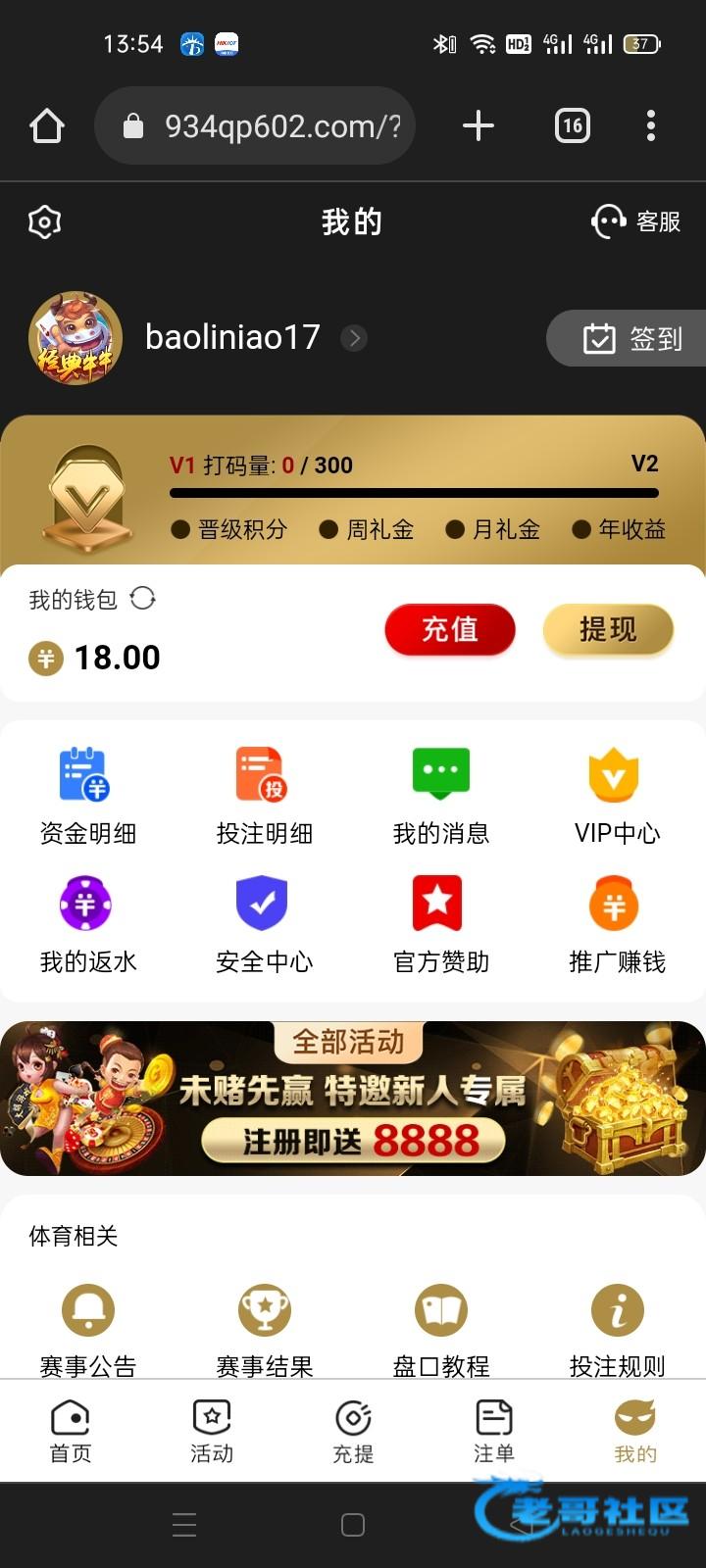Switch to the 活动 tab
706x1568 pixels.
tap(212, 1431)
